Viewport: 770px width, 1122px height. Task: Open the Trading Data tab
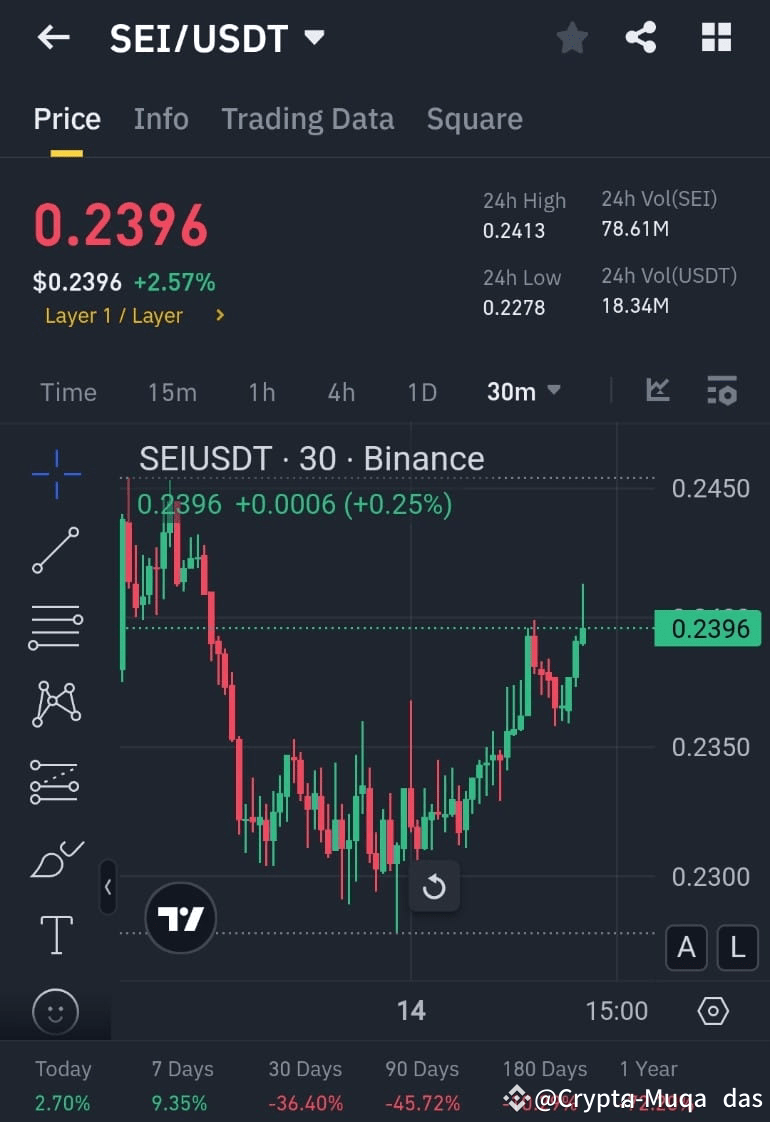click(308, 118)
